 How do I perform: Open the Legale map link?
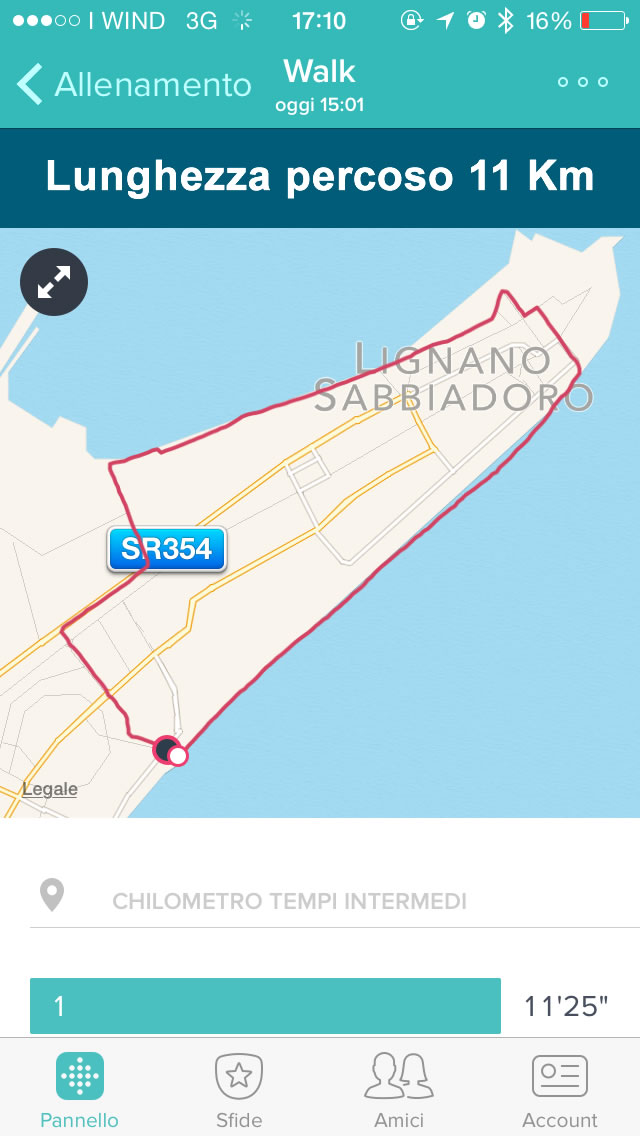click(50, 788)
